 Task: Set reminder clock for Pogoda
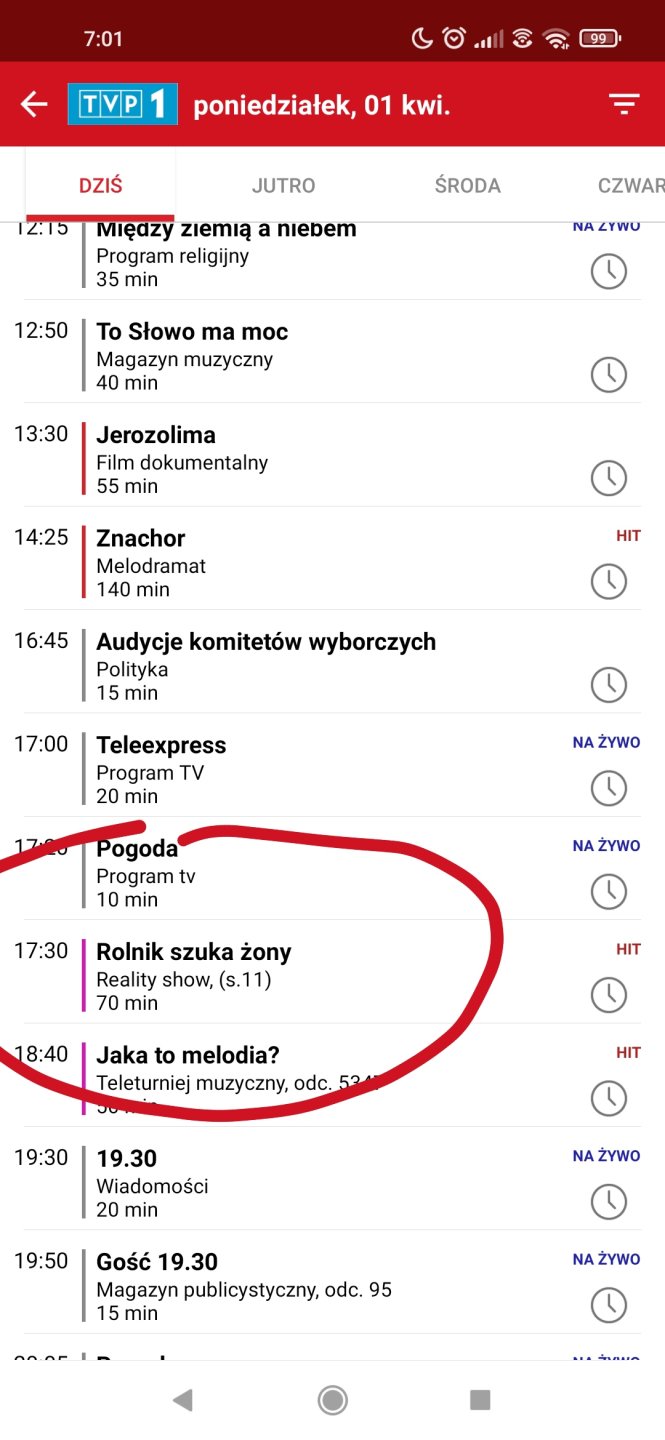click(x=608, y=891)
